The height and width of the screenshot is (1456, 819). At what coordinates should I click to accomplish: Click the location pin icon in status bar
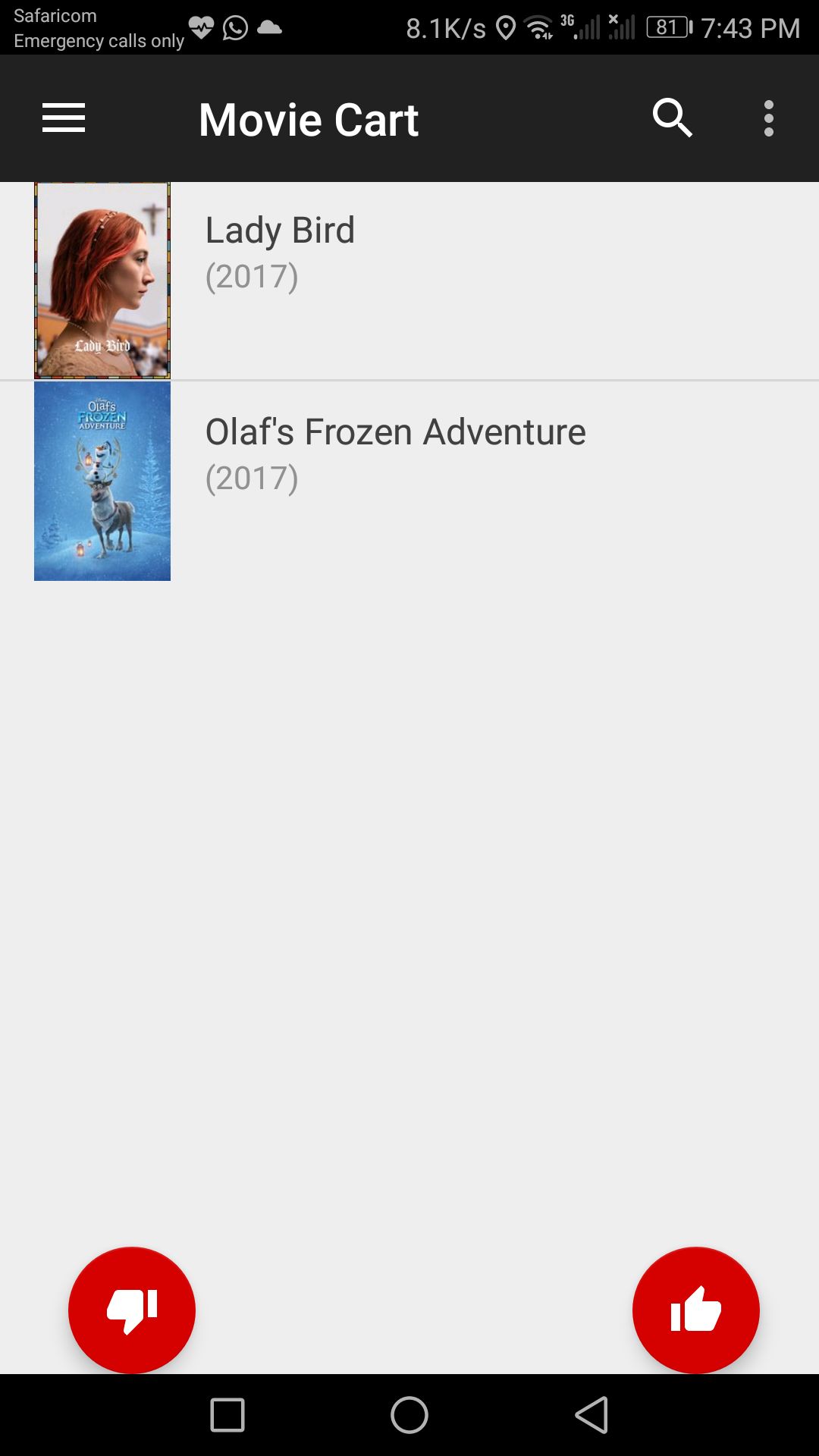505,27
